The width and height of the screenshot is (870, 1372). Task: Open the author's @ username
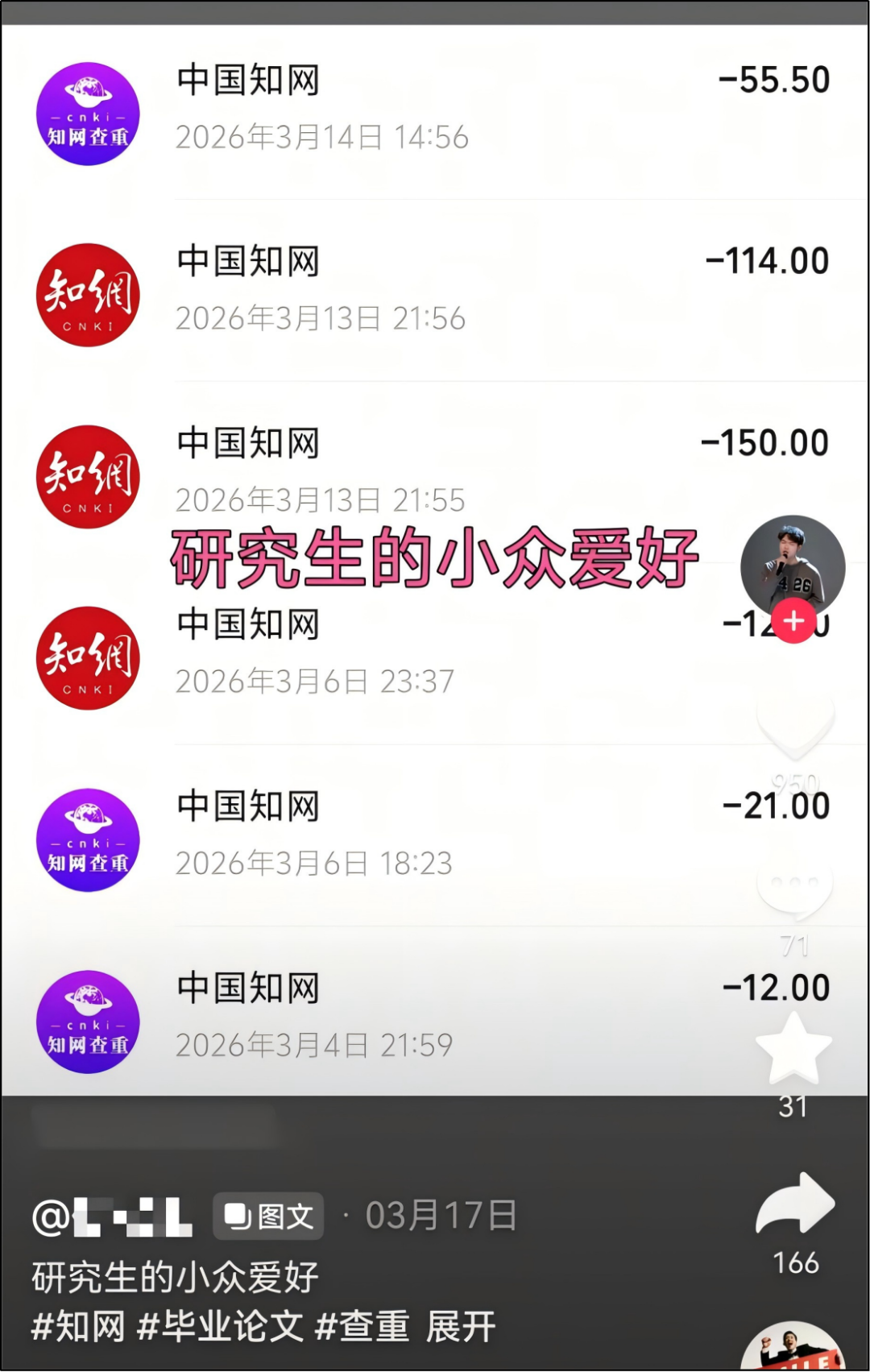[113, 1217]
